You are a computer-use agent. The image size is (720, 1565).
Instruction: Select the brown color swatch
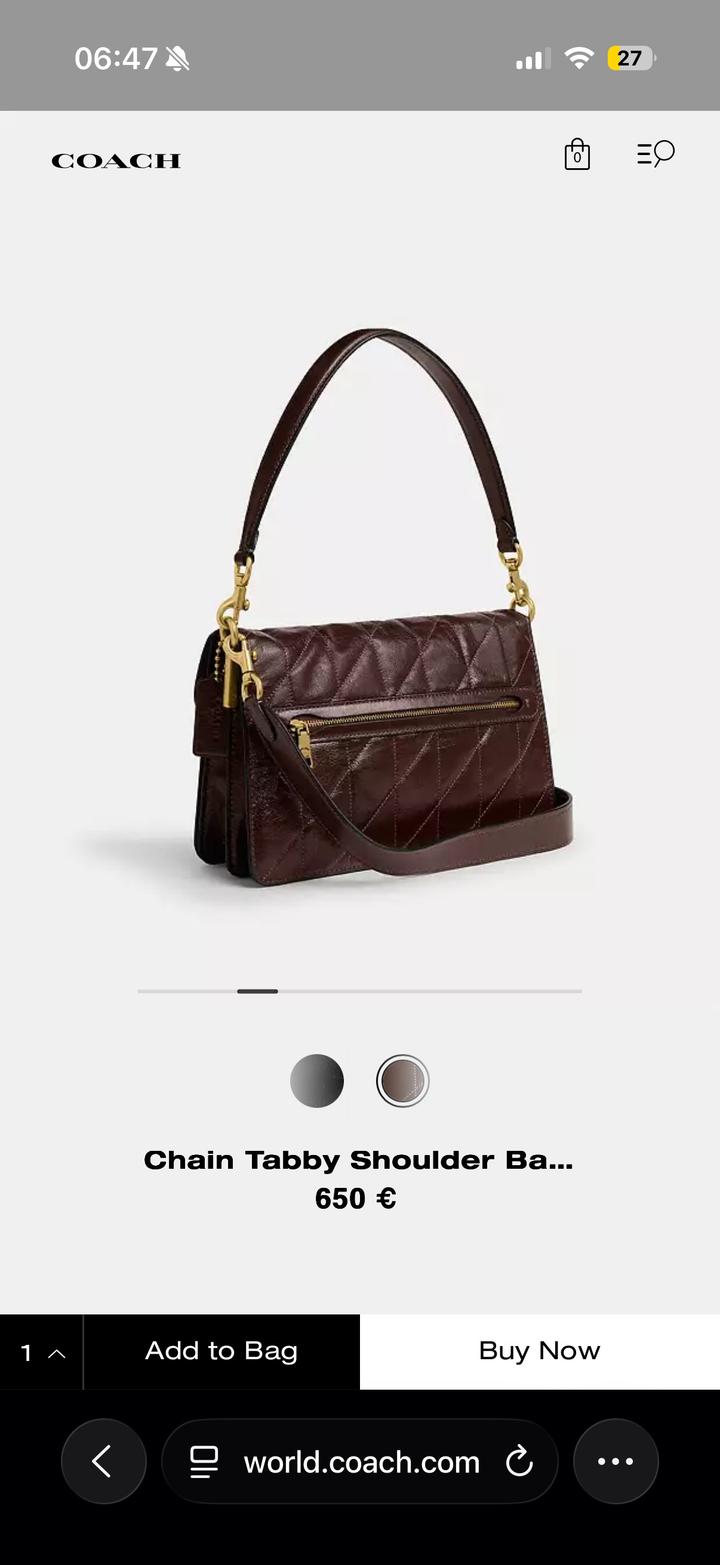pyautogui.click(x=402, y=1081)
